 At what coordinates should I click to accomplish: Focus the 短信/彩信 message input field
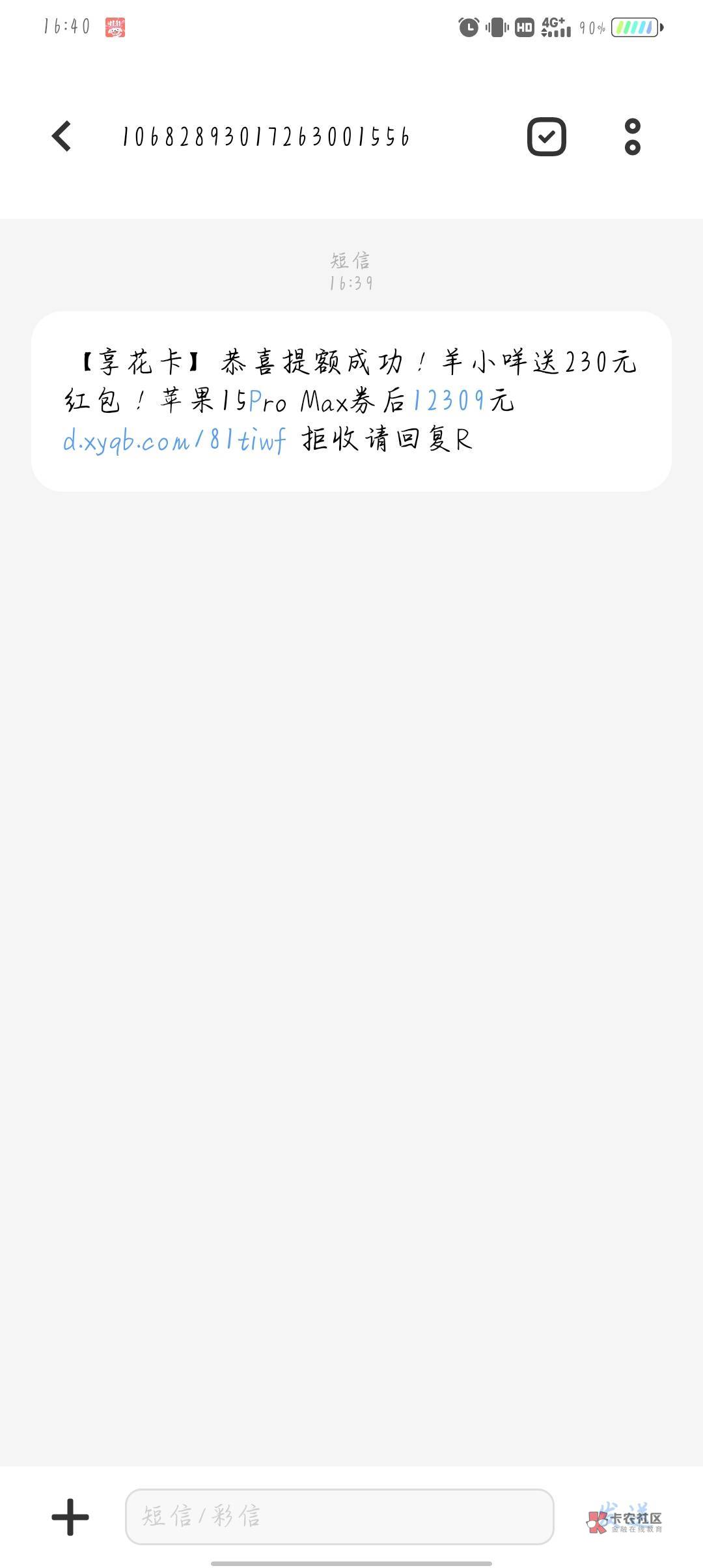point(338,1517)
